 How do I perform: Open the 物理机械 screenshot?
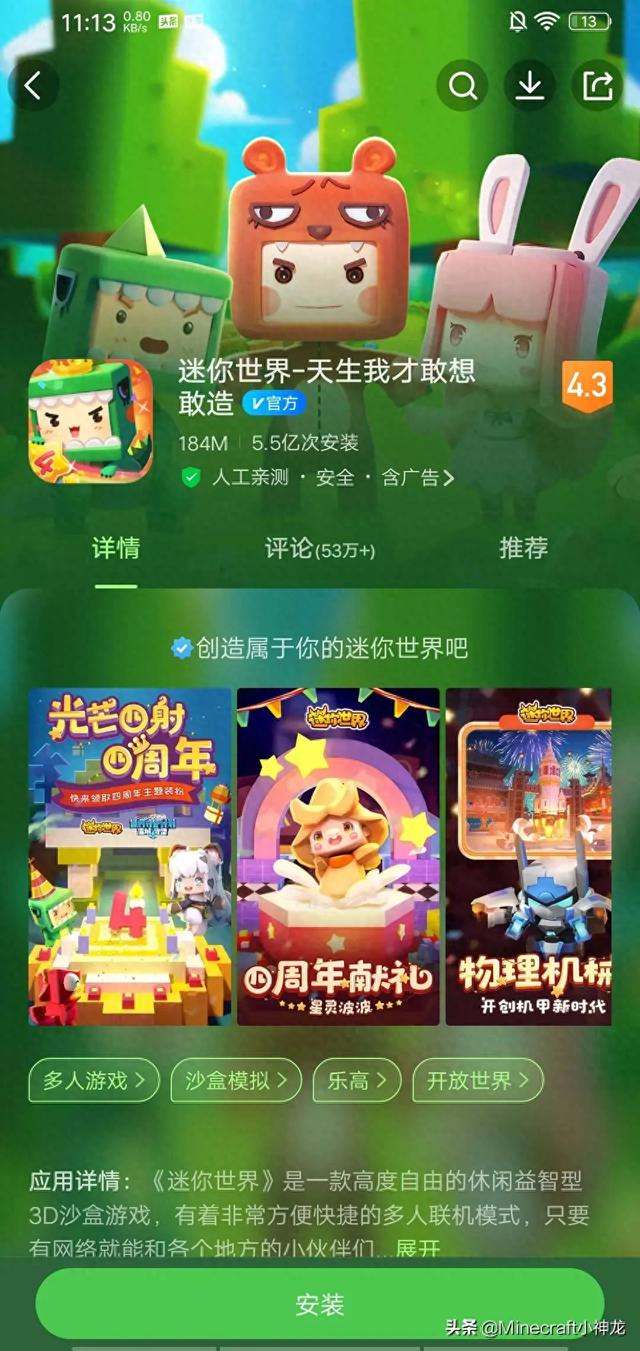(x=528, y=856)
